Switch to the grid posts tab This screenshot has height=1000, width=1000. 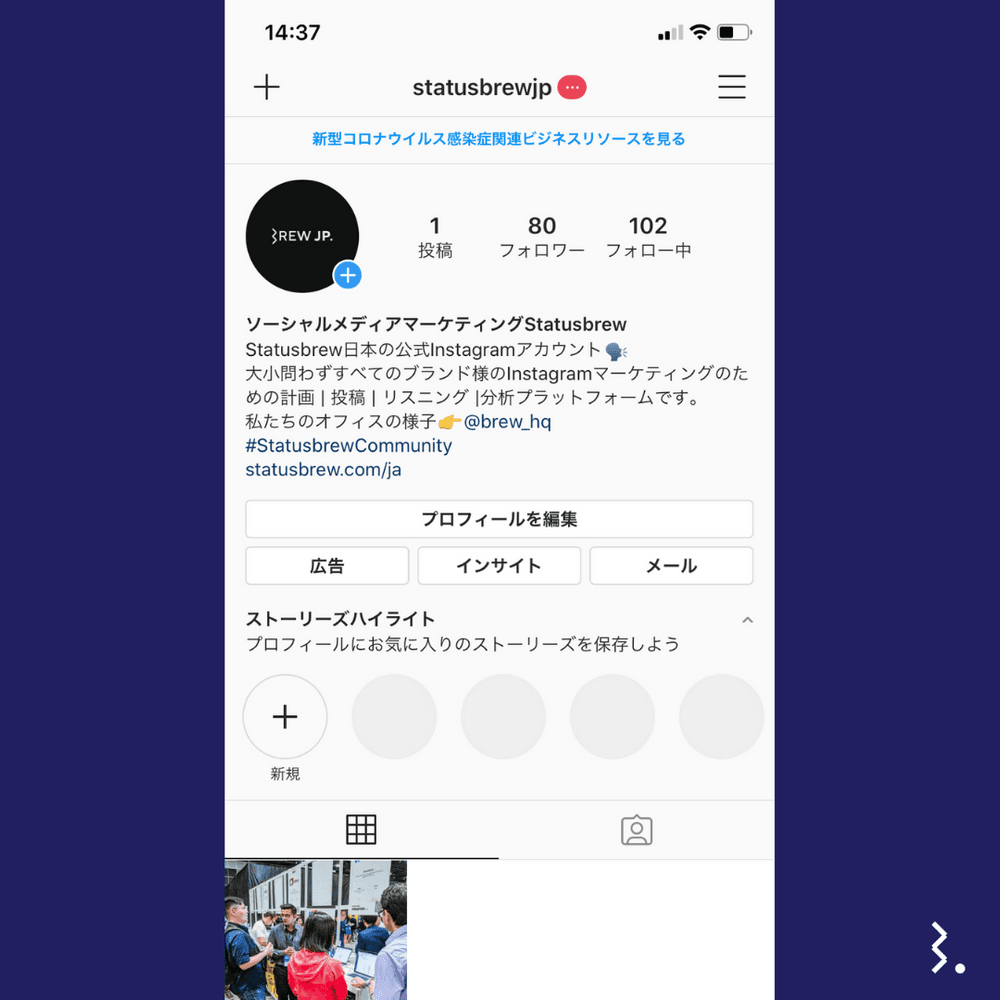click(x=361, y=830)
